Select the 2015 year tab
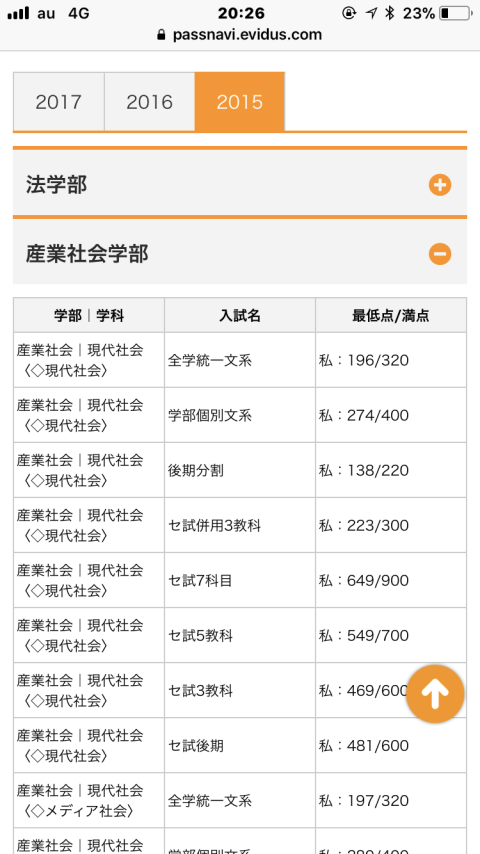Screen dimensions: 480x854 240,102
